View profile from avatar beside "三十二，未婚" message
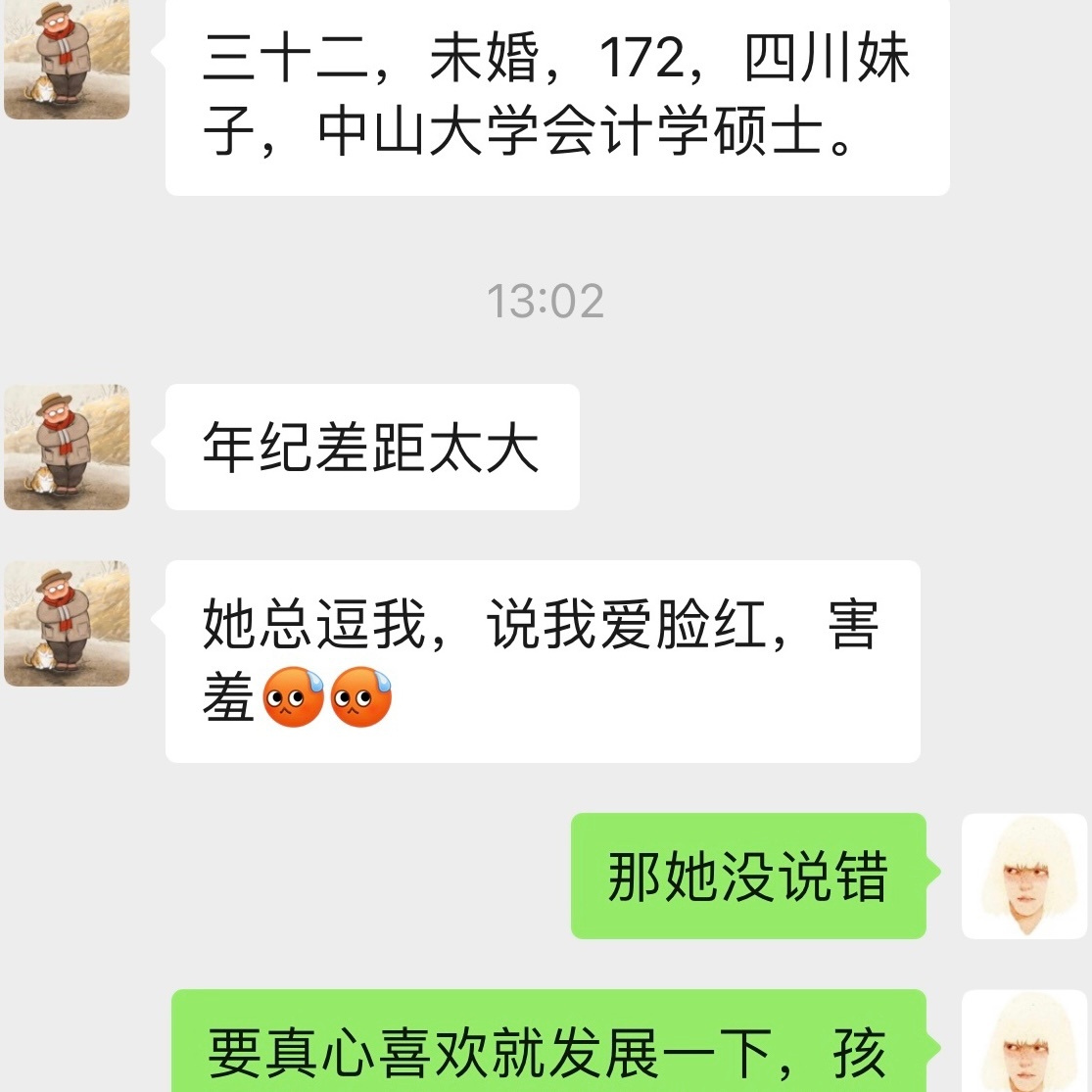Viewport: 1092px width, 1092px height. click(67, 59)
